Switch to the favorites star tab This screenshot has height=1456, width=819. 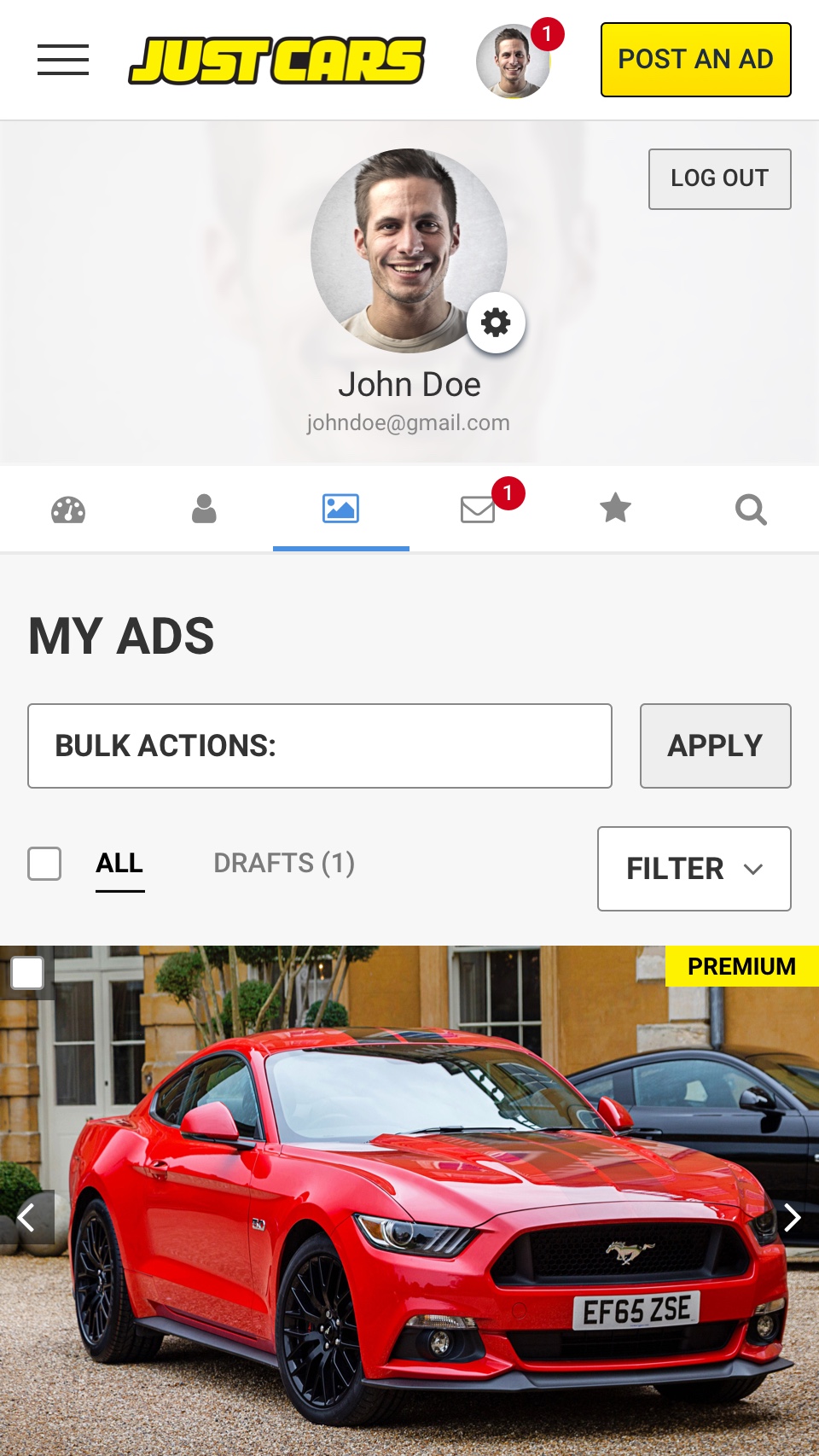[x=615, y=510]
